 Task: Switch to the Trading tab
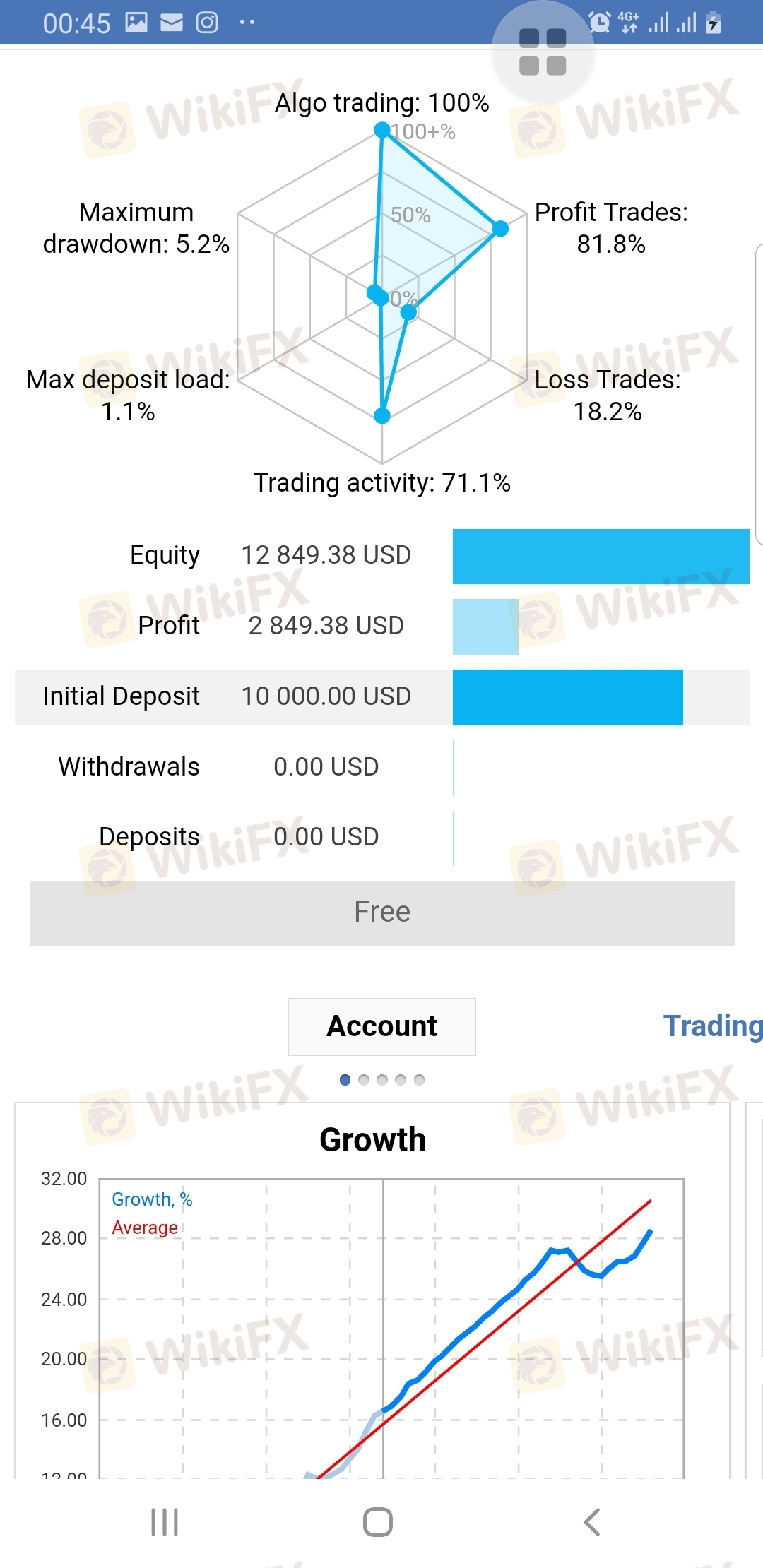point(712,1026)
